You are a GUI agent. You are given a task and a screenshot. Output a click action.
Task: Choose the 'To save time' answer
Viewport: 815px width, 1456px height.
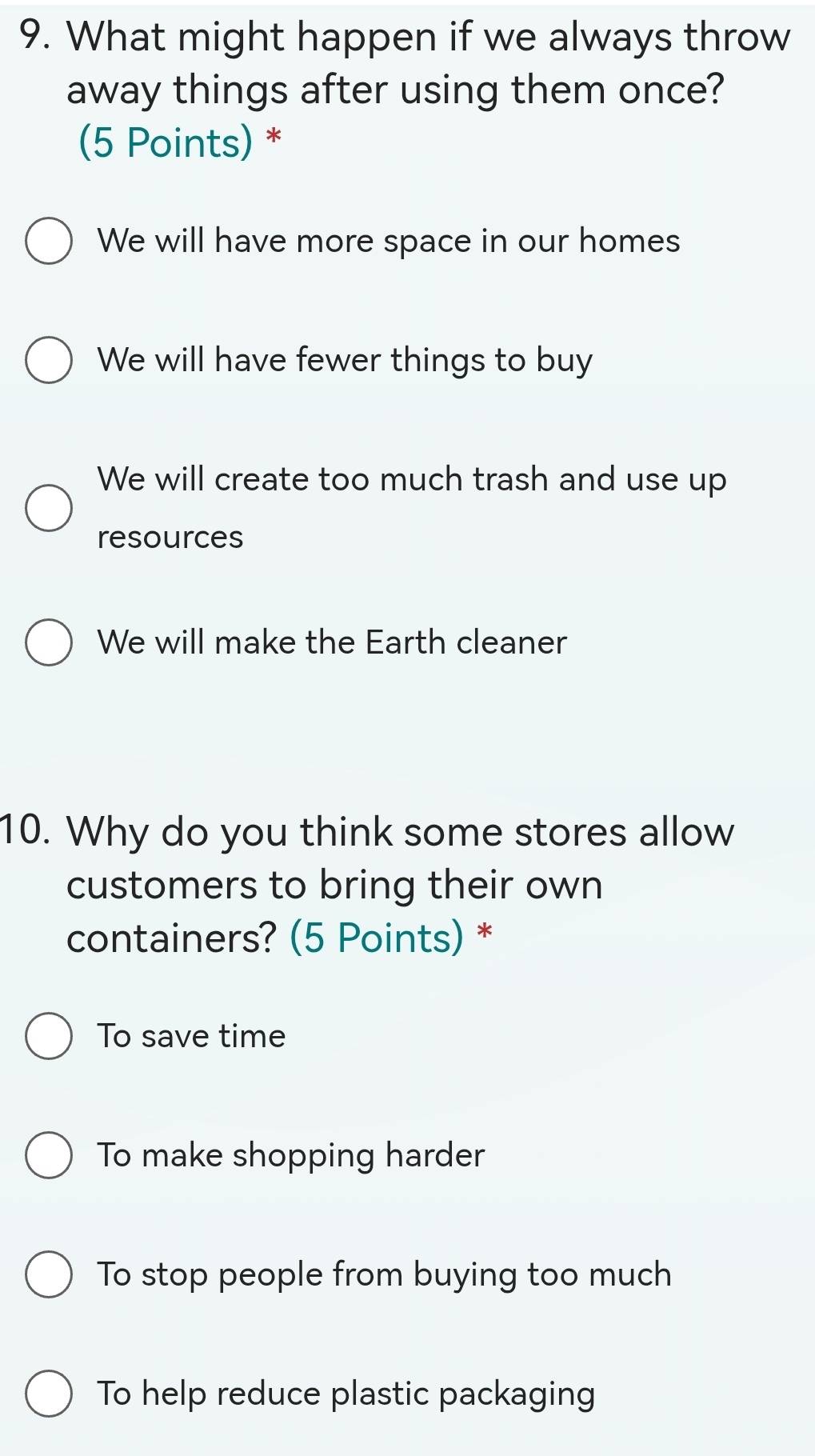(x=49, y=1036)
